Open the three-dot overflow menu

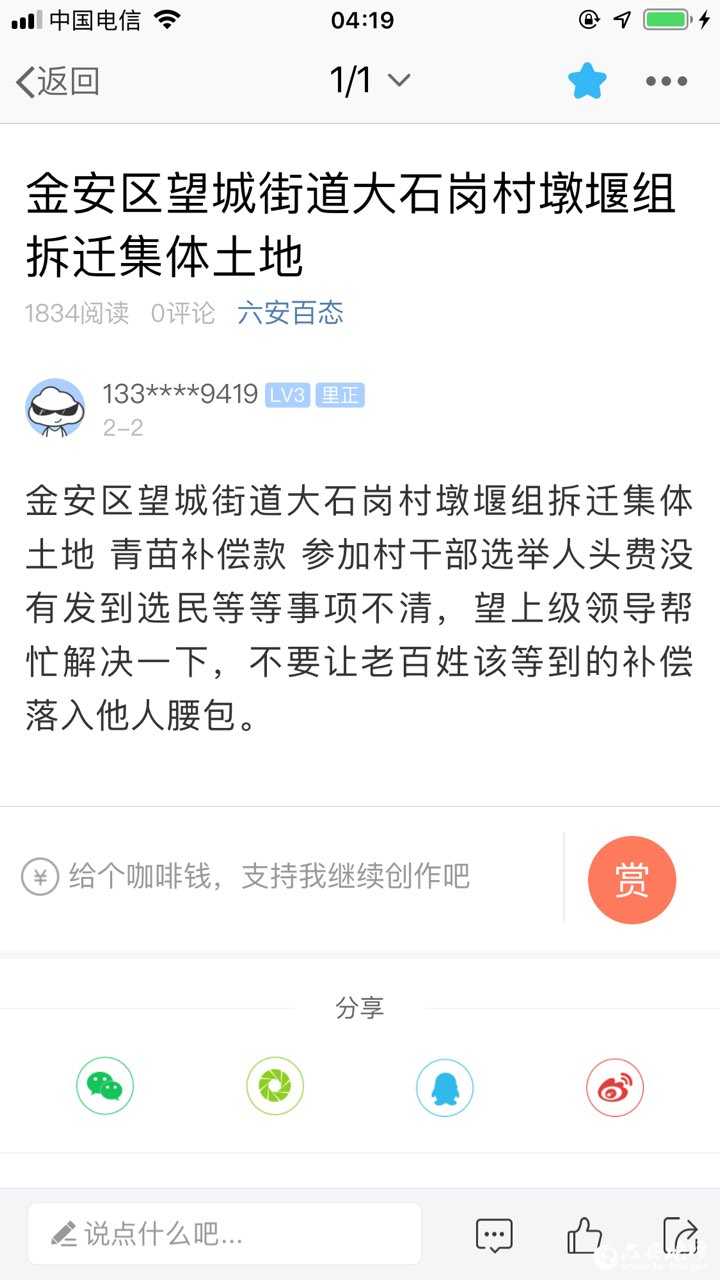[x=666, y=81]
